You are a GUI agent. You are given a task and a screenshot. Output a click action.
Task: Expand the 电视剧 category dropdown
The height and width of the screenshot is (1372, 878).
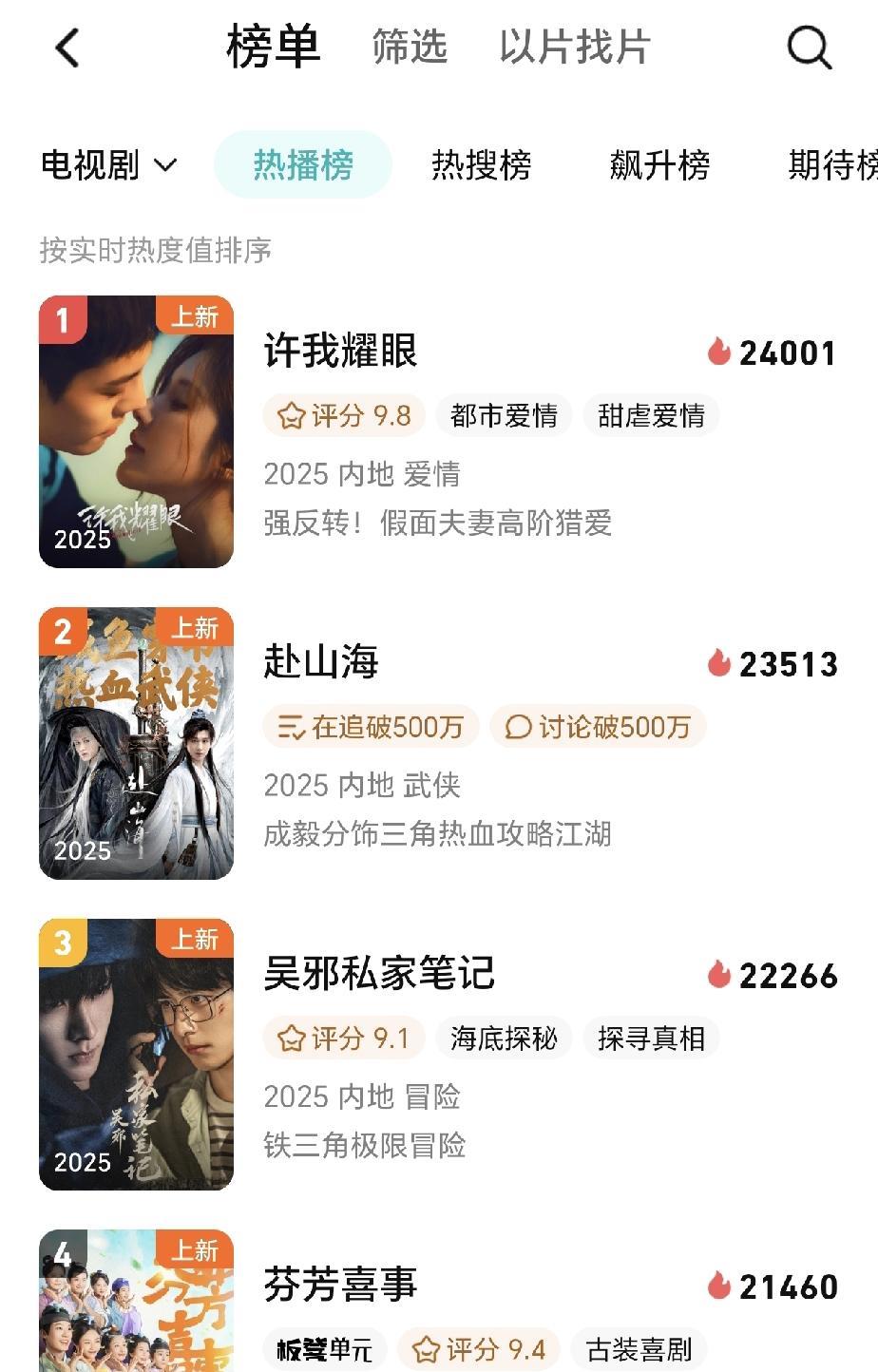[108, 165]
